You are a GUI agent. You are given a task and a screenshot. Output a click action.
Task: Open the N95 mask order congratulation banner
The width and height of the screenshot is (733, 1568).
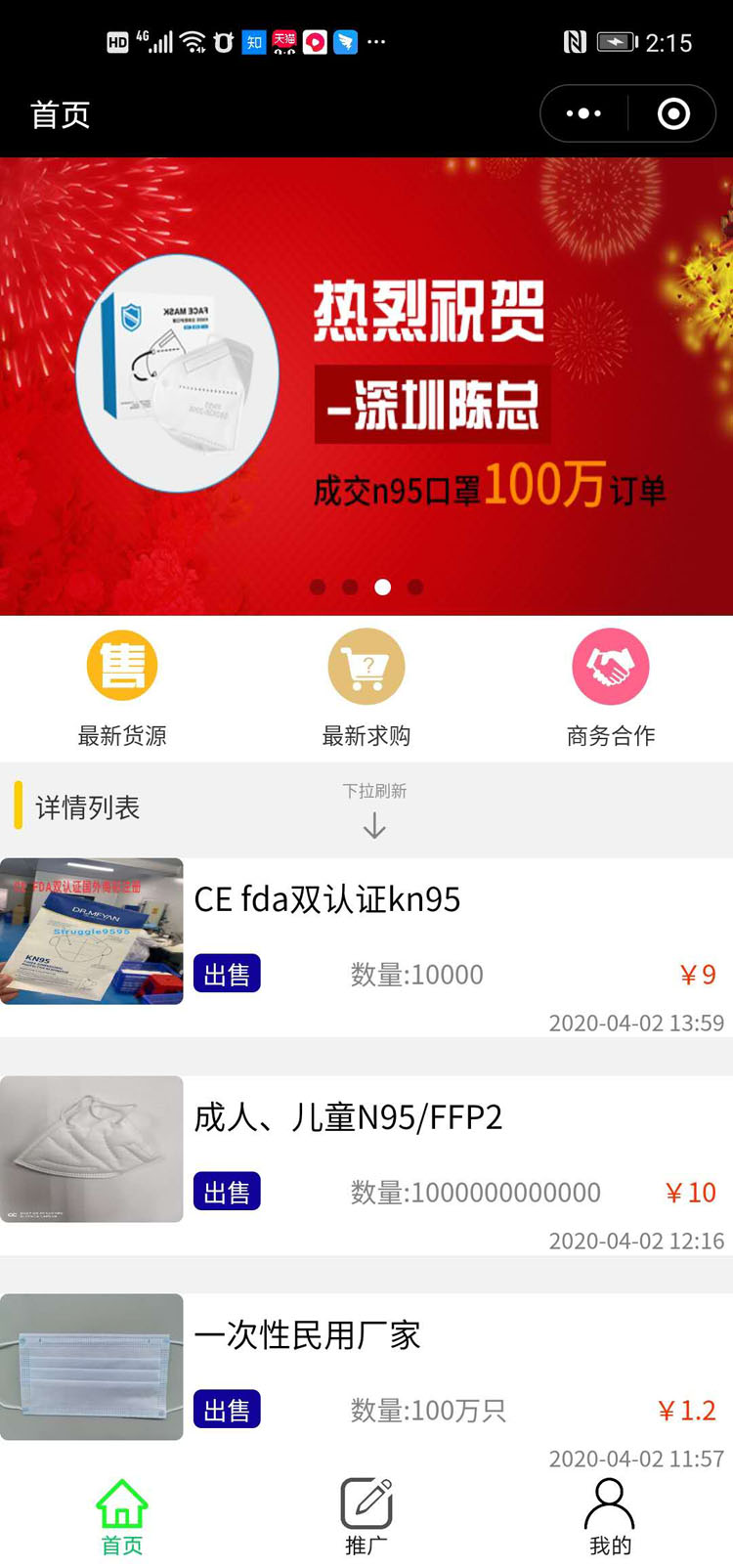click(366, 386)
